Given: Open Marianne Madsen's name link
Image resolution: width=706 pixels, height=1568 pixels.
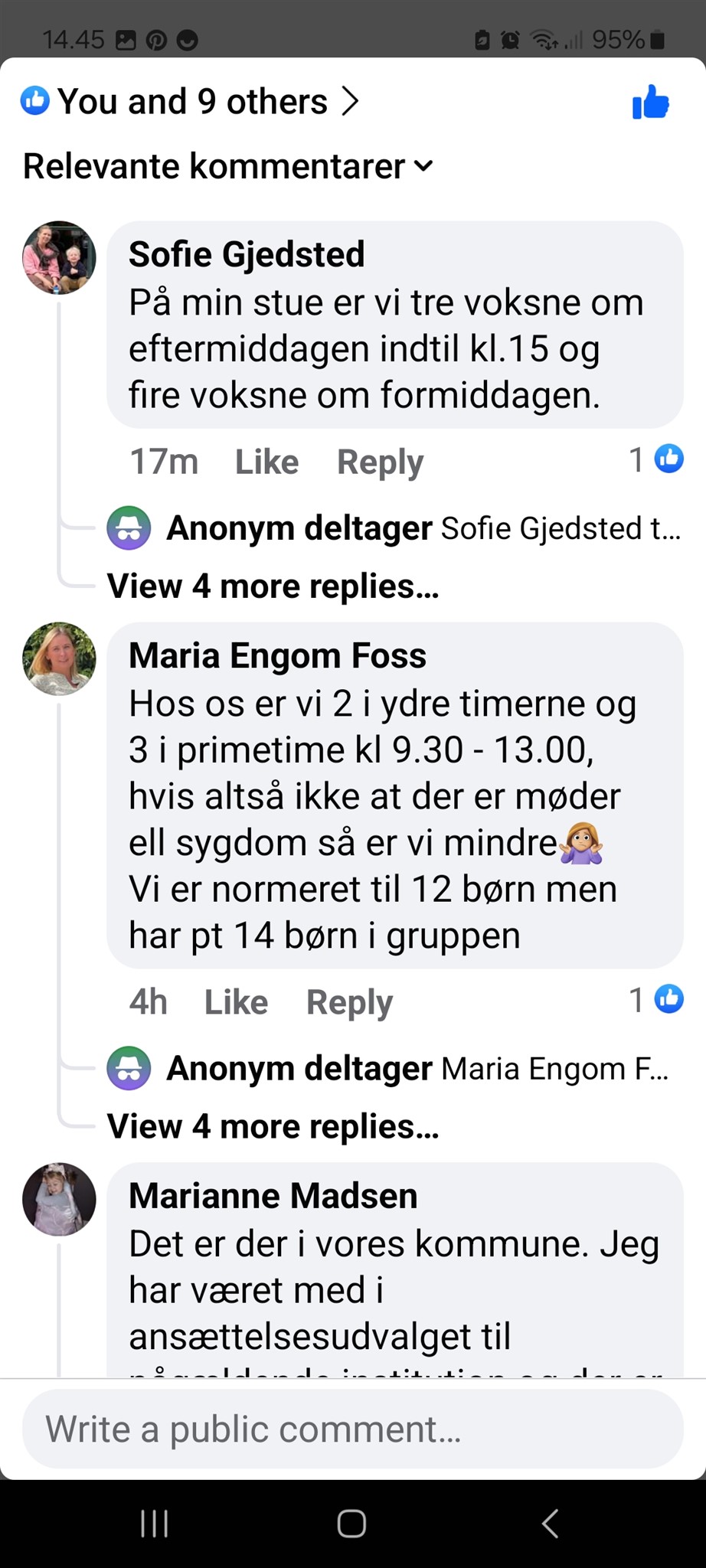Looking at the screenshot, I should click(x=273, y=1195).
